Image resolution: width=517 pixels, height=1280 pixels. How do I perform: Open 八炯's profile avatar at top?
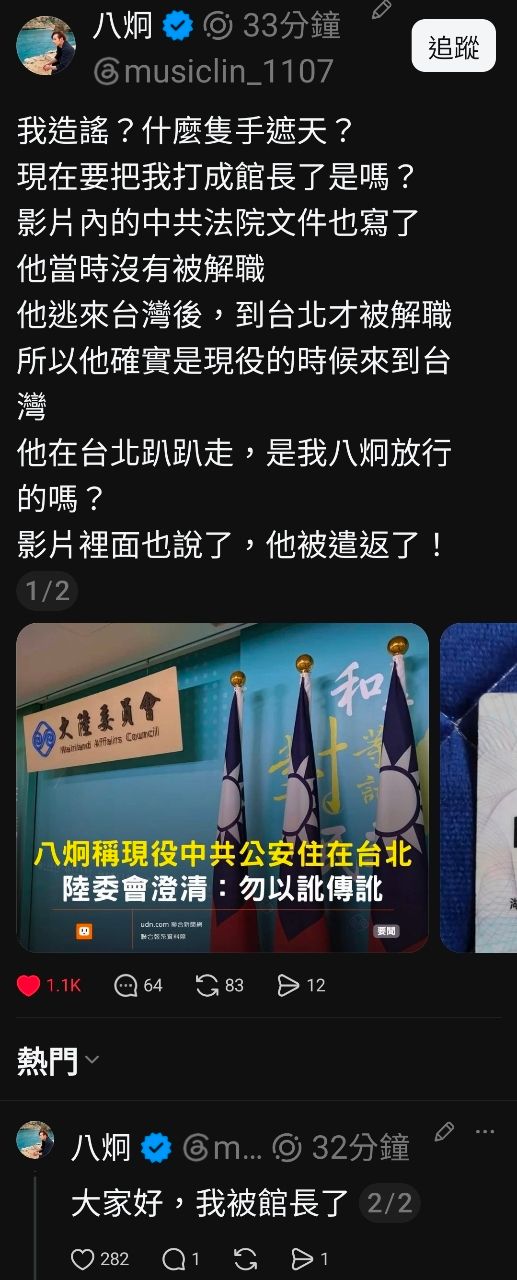(x=45, y=43)
